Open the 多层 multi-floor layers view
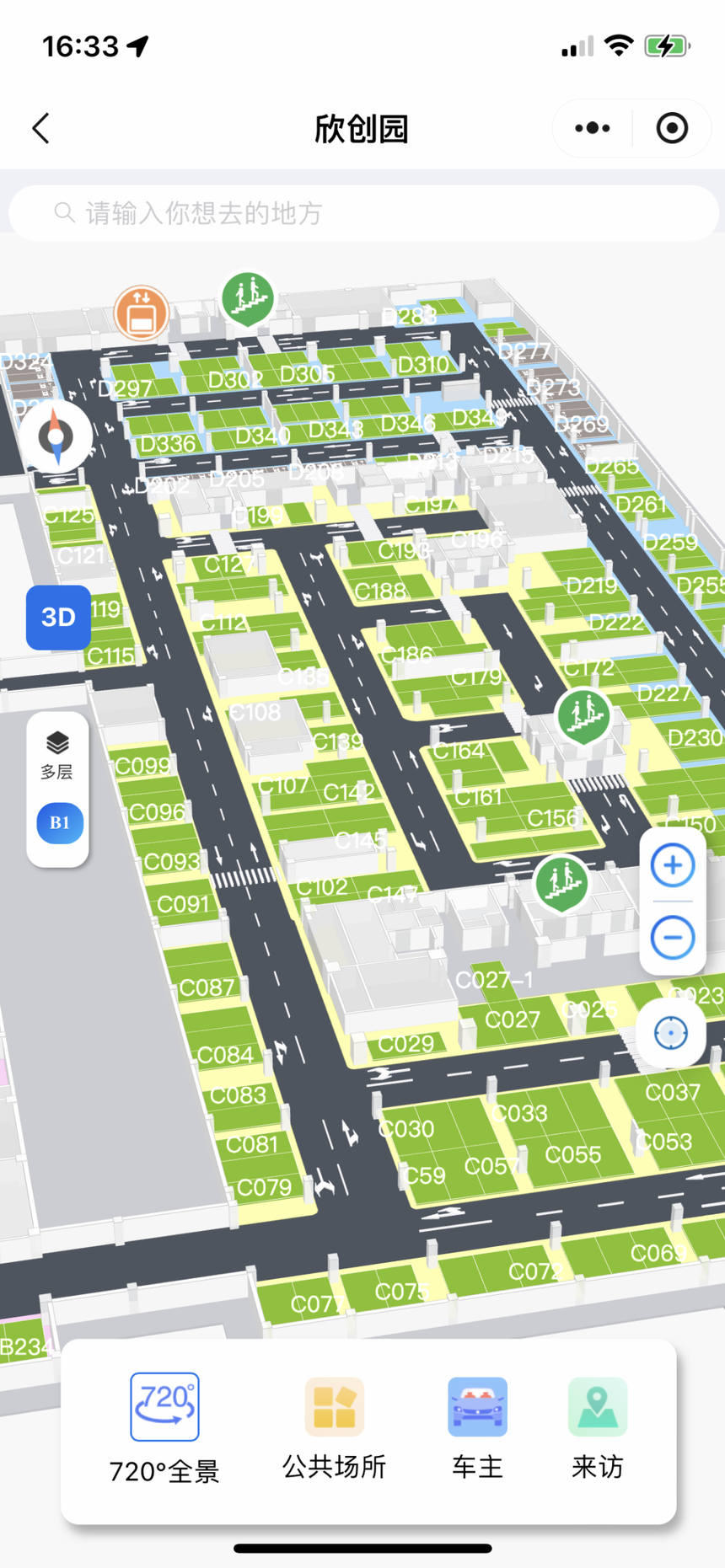Viewport: 725px width, 1568px height. 57,754
